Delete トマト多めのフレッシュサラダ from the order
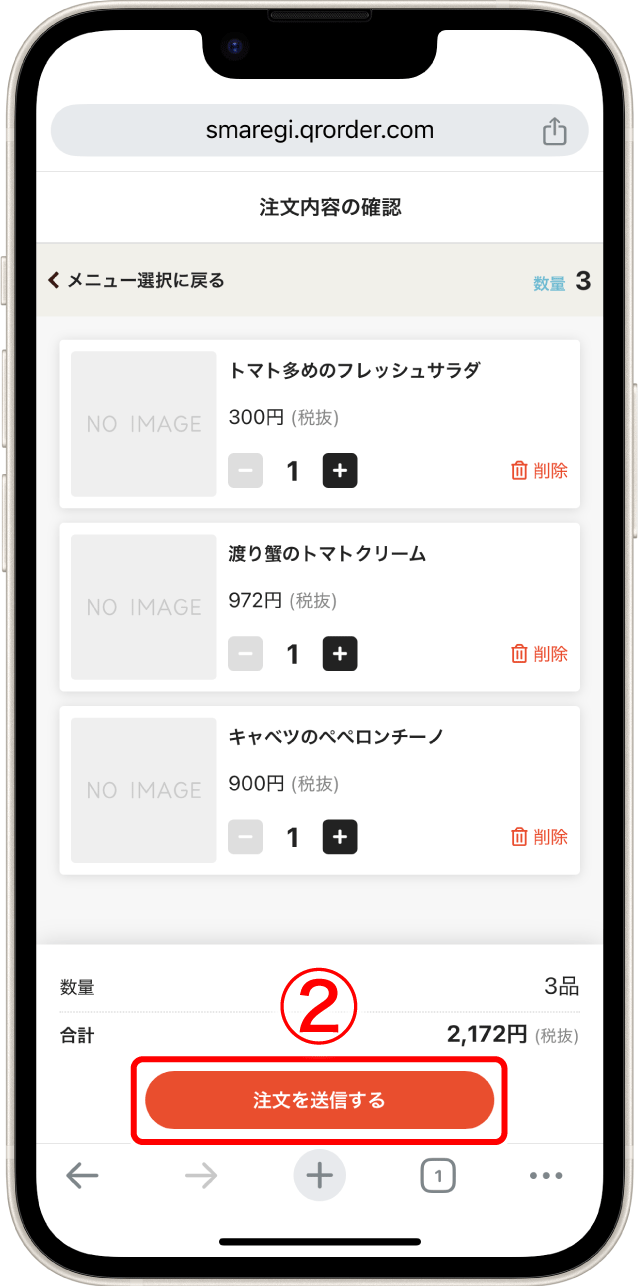Viewport: 639px width, 1286px height. coord(540,471)
